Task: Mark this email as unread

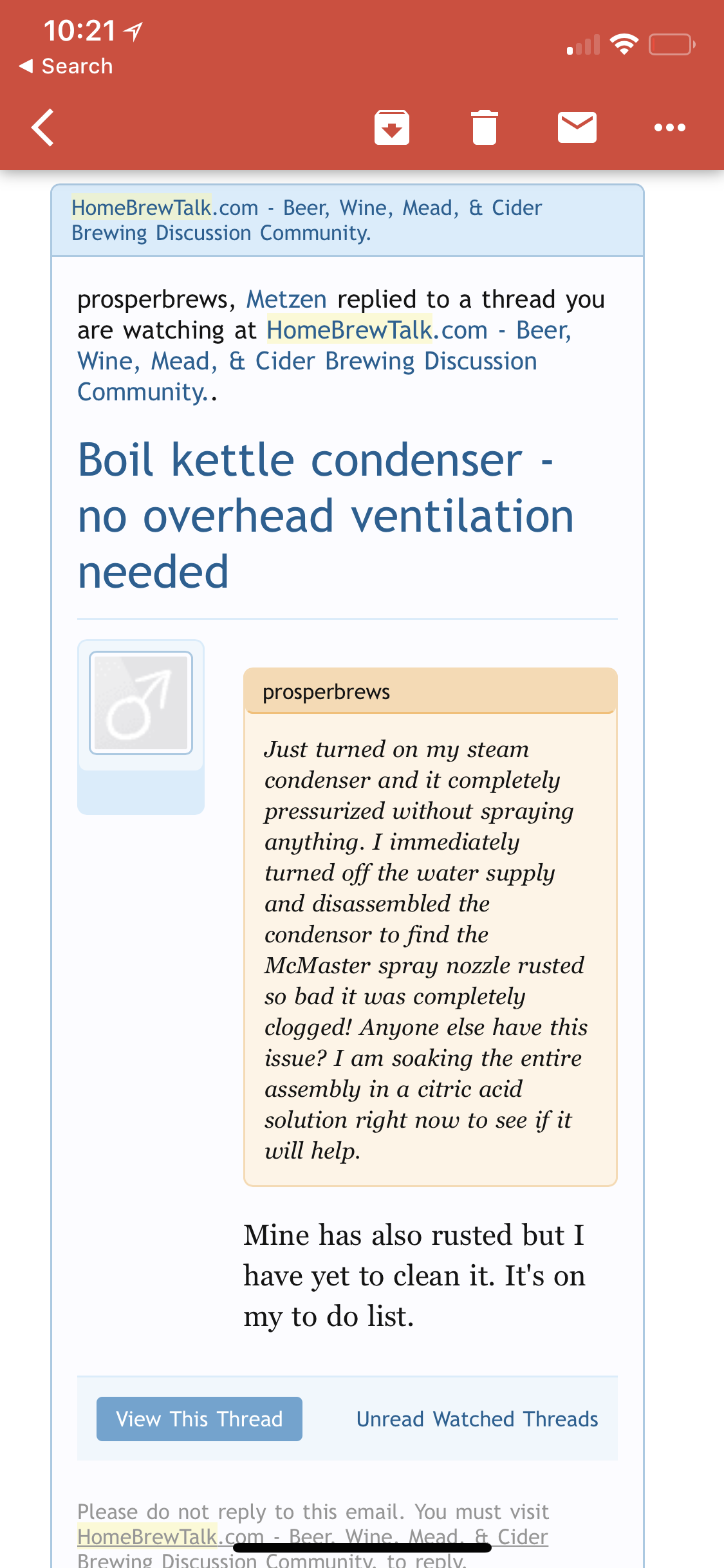Action: (577, 127)
